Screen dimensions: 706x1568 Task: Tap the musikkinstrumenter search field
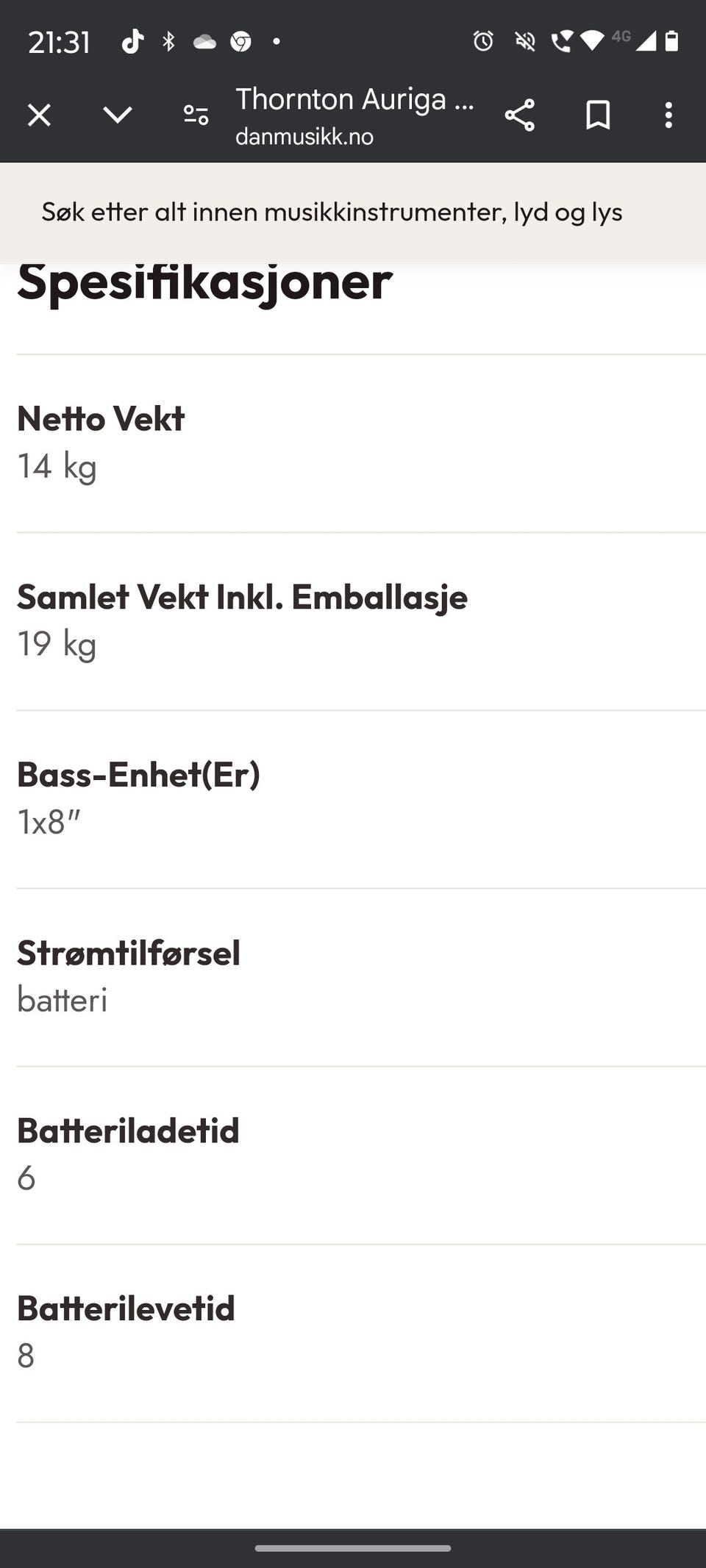pos(353,212)
